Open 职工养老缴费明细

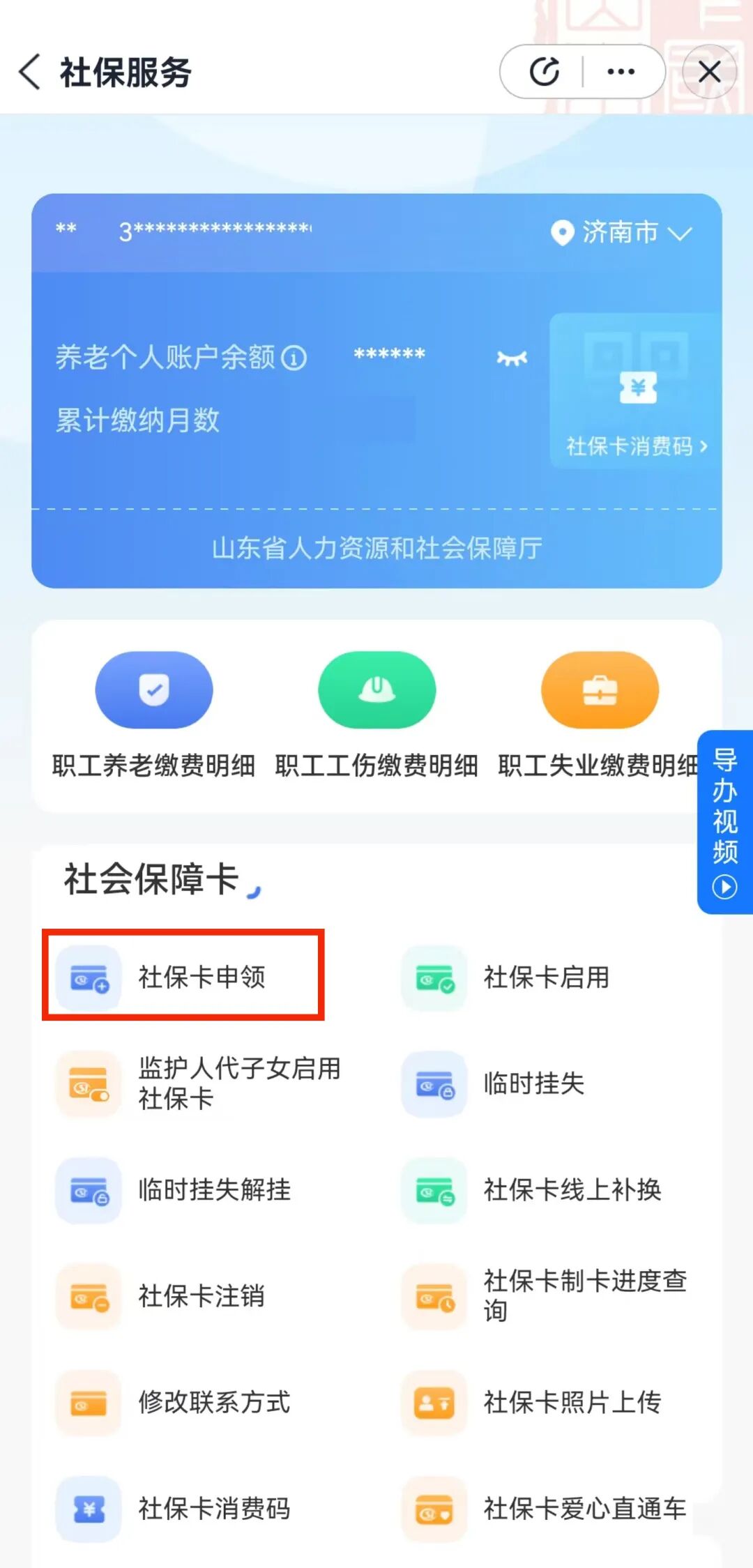(x=153, y=715)
